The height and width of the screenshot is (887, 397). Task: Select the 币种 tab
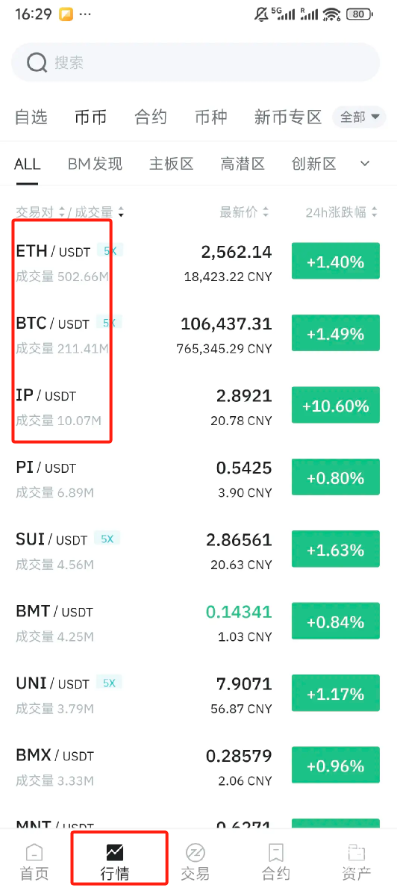(211, 118)
